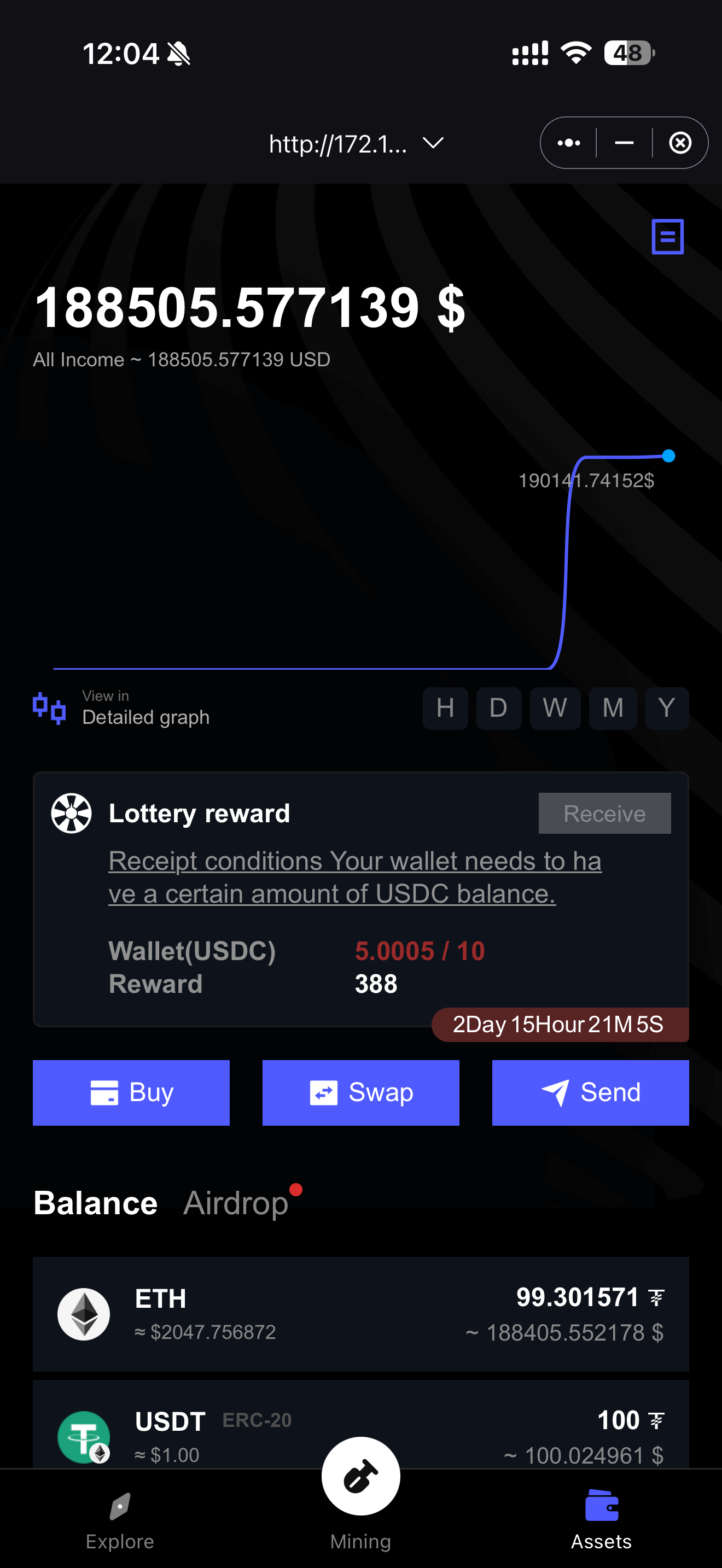Click the Buy button

131,1091
